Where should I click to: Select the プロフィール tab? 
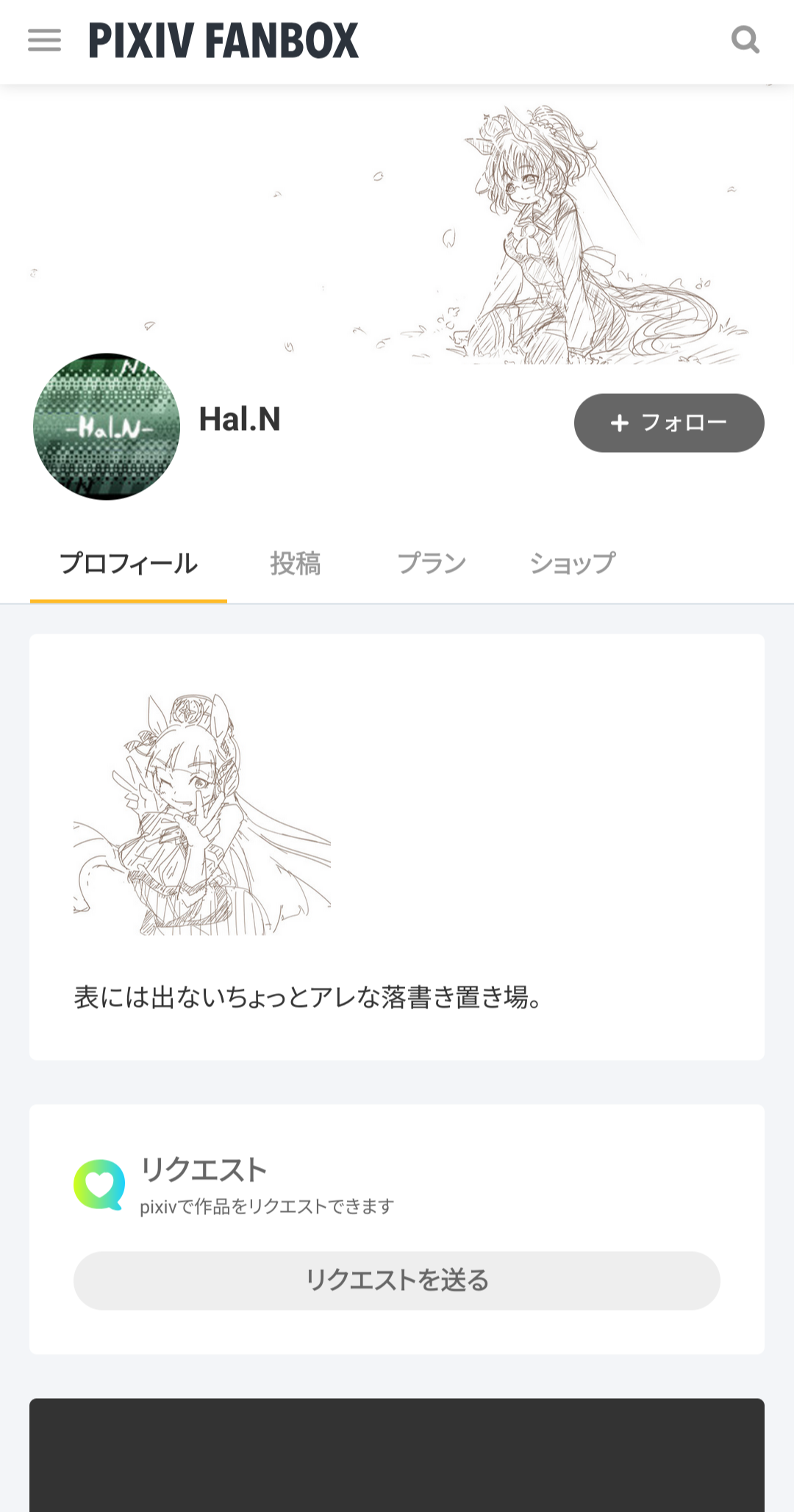[129, 564]
